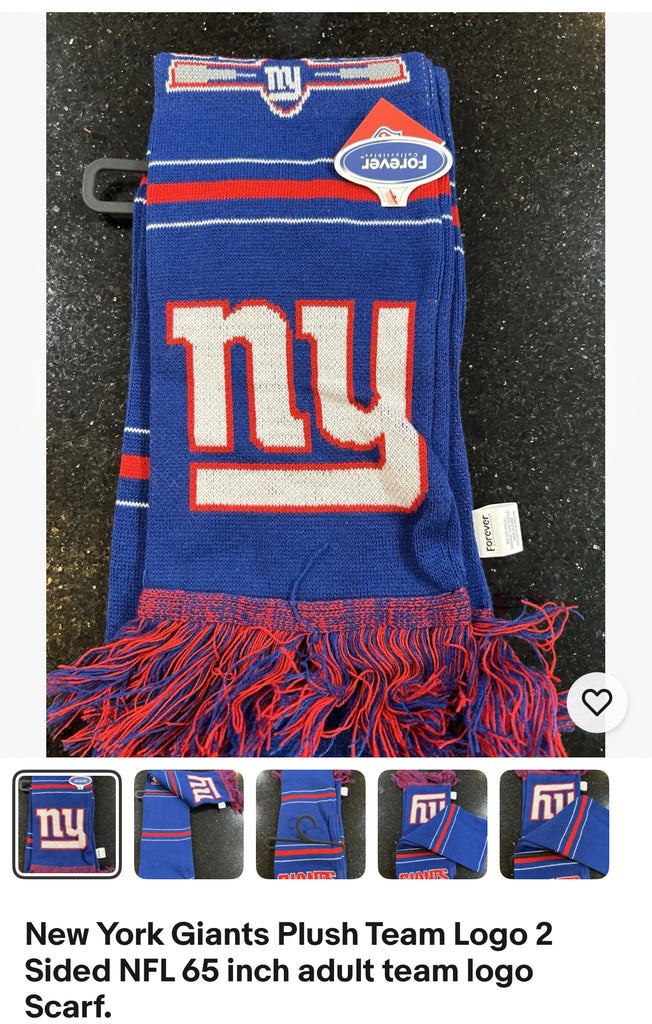Add this scarf to your watchlist
The image size is (652, 1024).
point(597,703)
